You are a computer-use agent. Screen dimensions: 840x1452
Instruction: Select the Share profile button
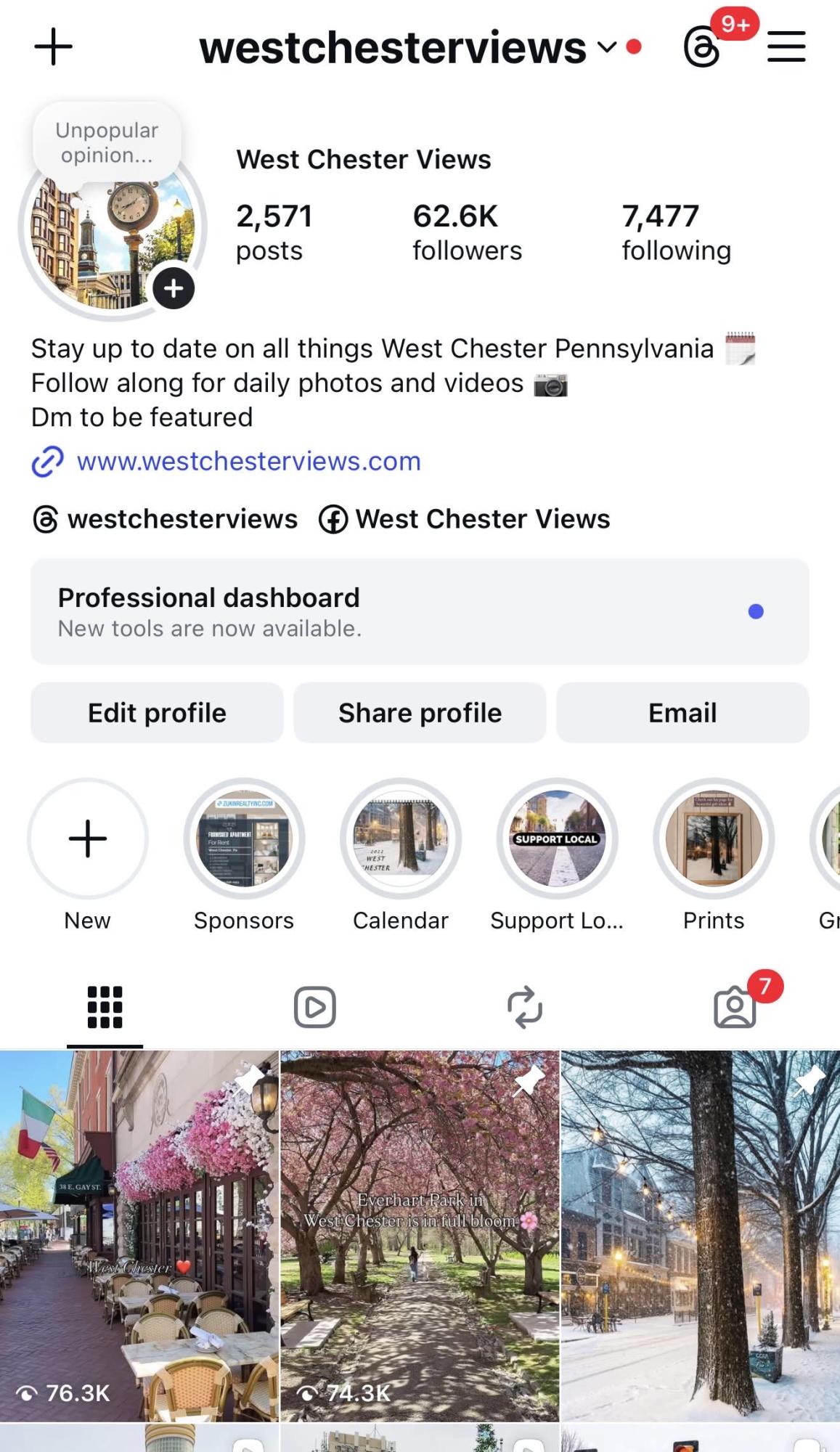point(420,713)
